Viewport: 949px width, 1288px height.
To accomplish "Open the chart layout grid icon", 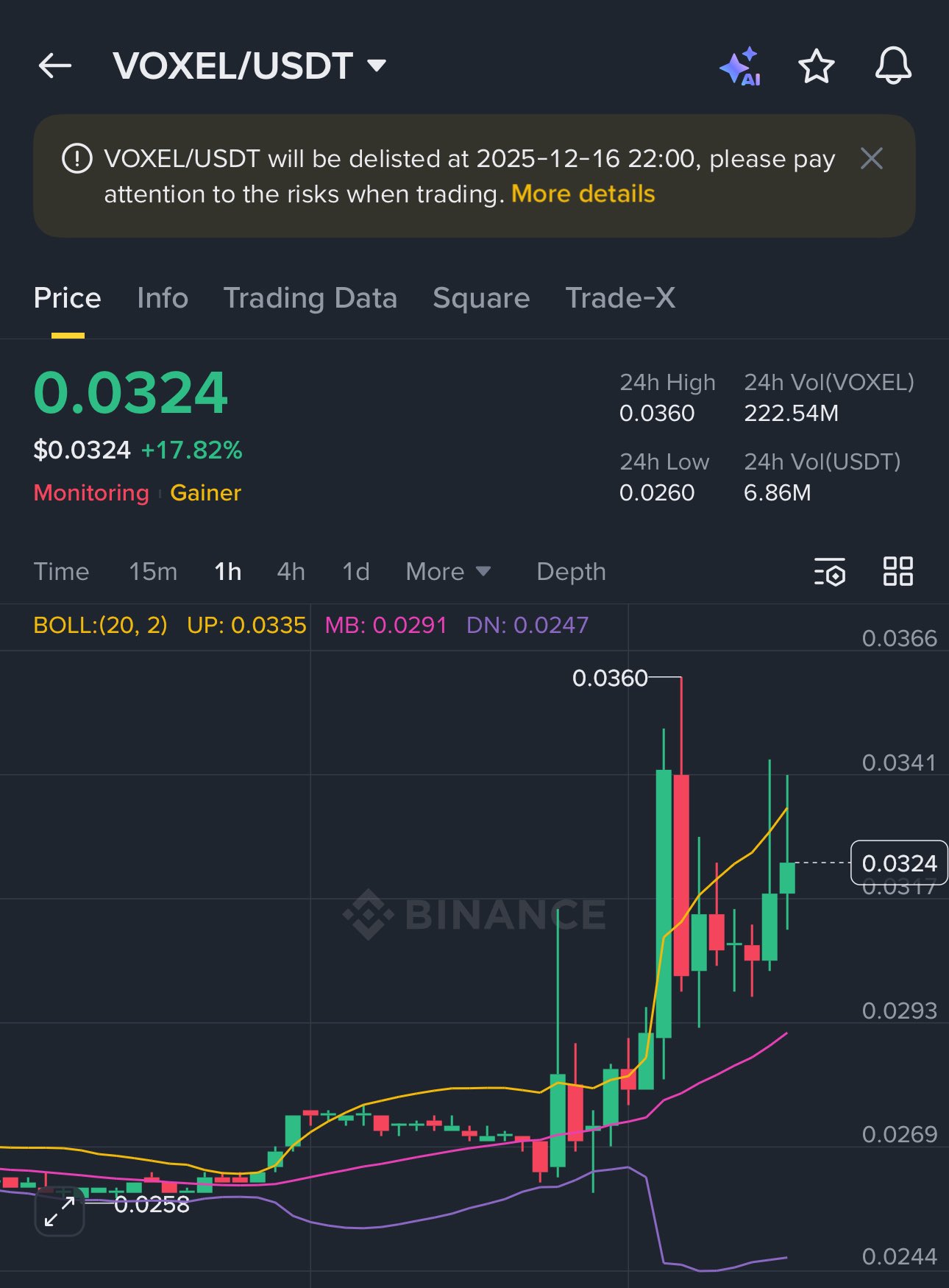I will click(x=898, y=571).
